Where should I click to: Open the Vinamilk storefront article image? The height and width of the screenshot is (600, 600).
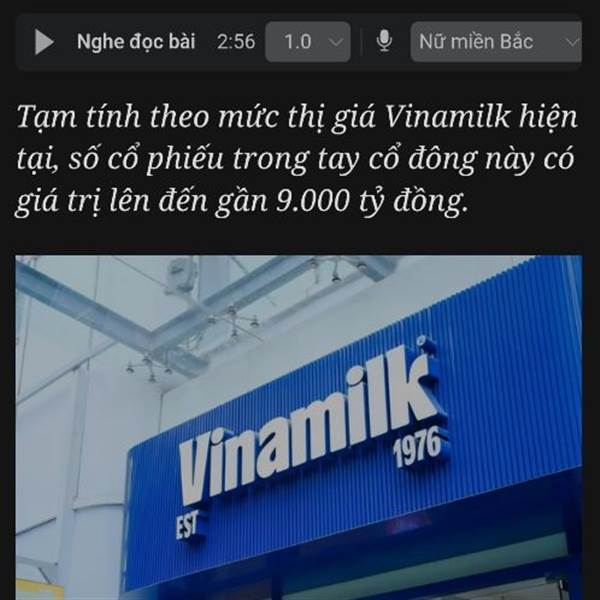click(x=299, y=427)
